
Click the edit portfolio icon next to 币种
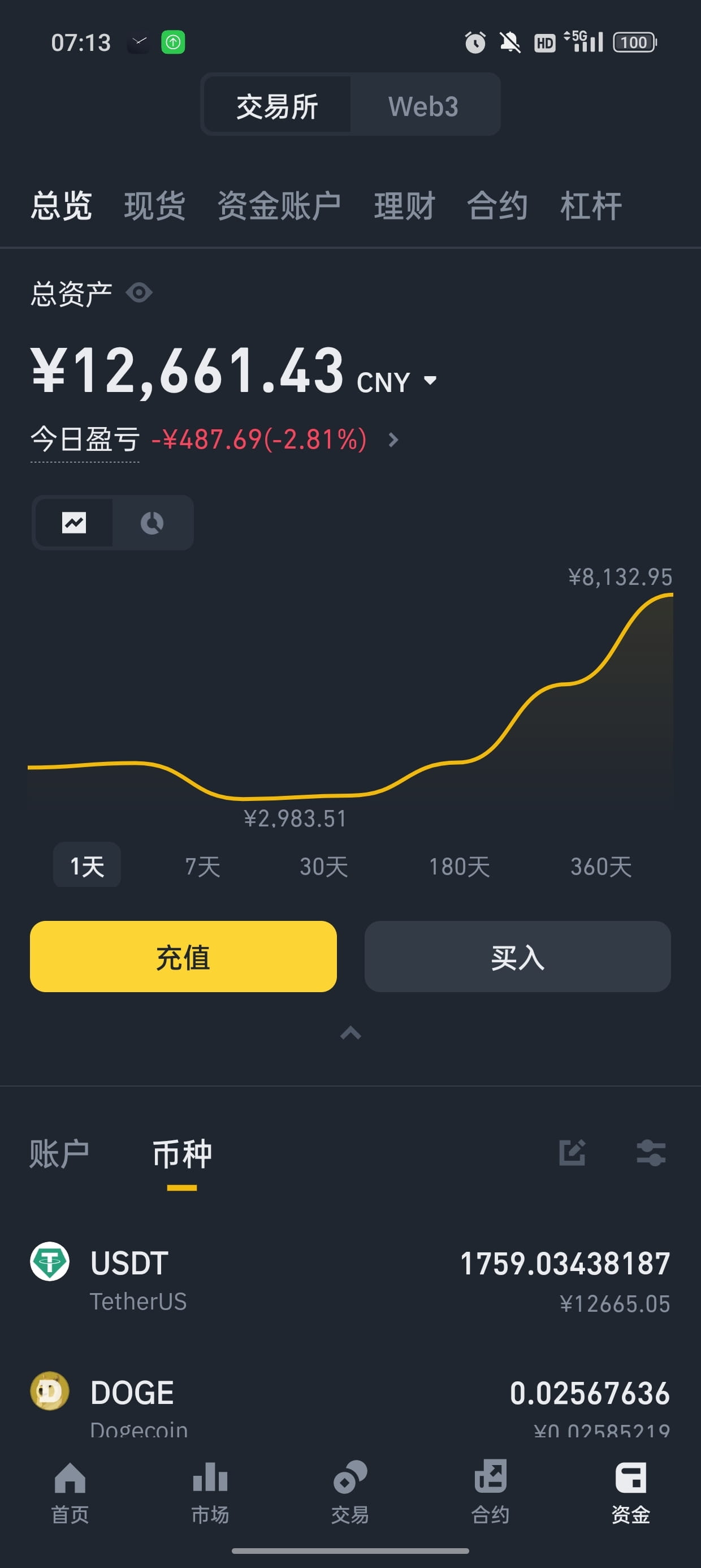click(x=571, y=1154)
